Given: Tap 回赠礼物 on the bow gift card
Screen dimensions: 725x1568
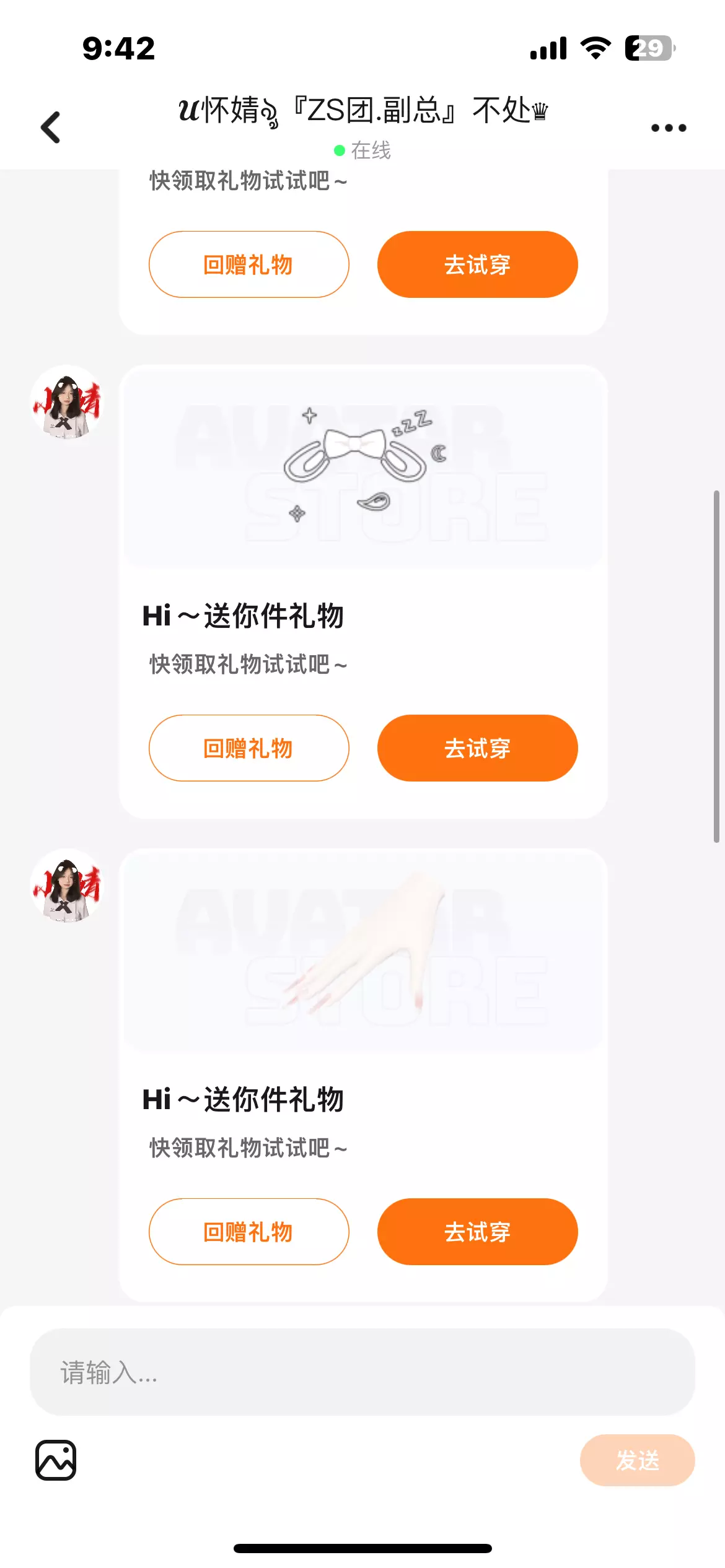Looking at the screenshot, I should click(248, 748).
